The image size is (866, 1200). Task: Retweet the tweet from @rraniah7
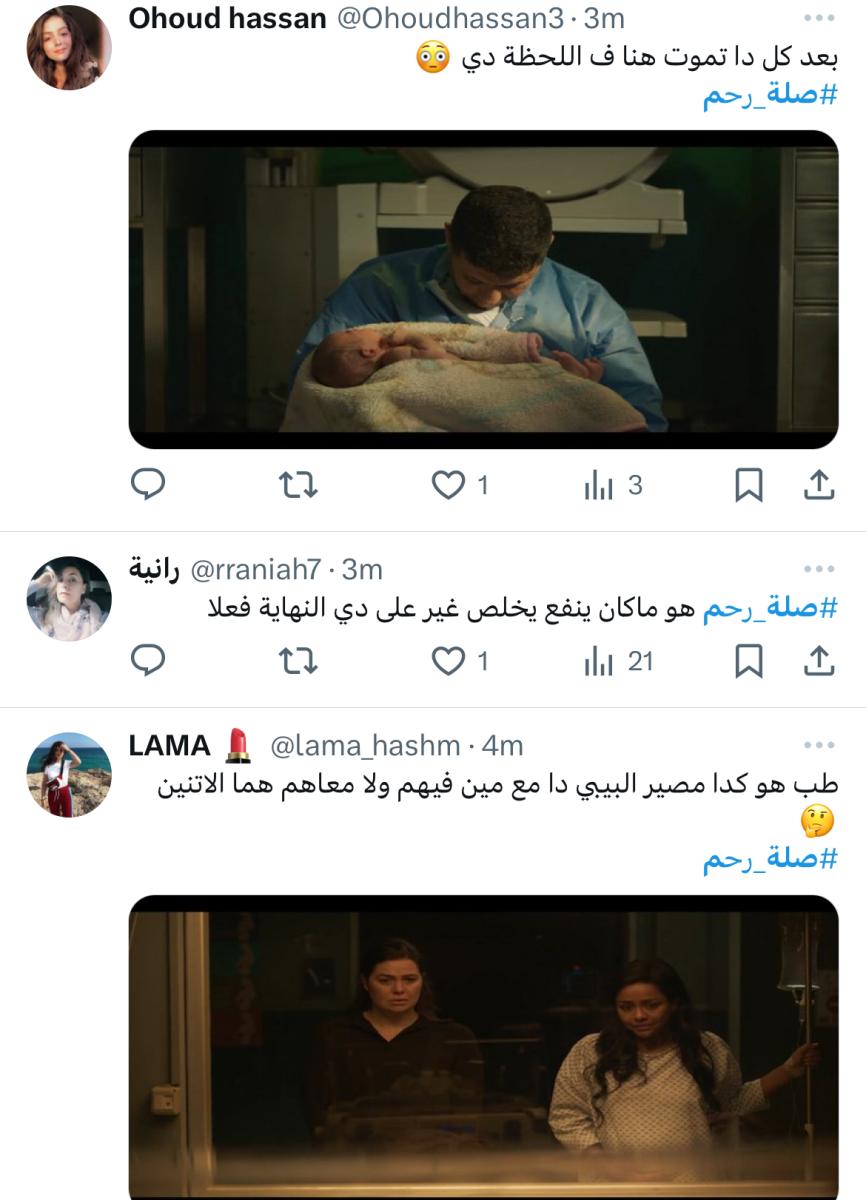296,661
